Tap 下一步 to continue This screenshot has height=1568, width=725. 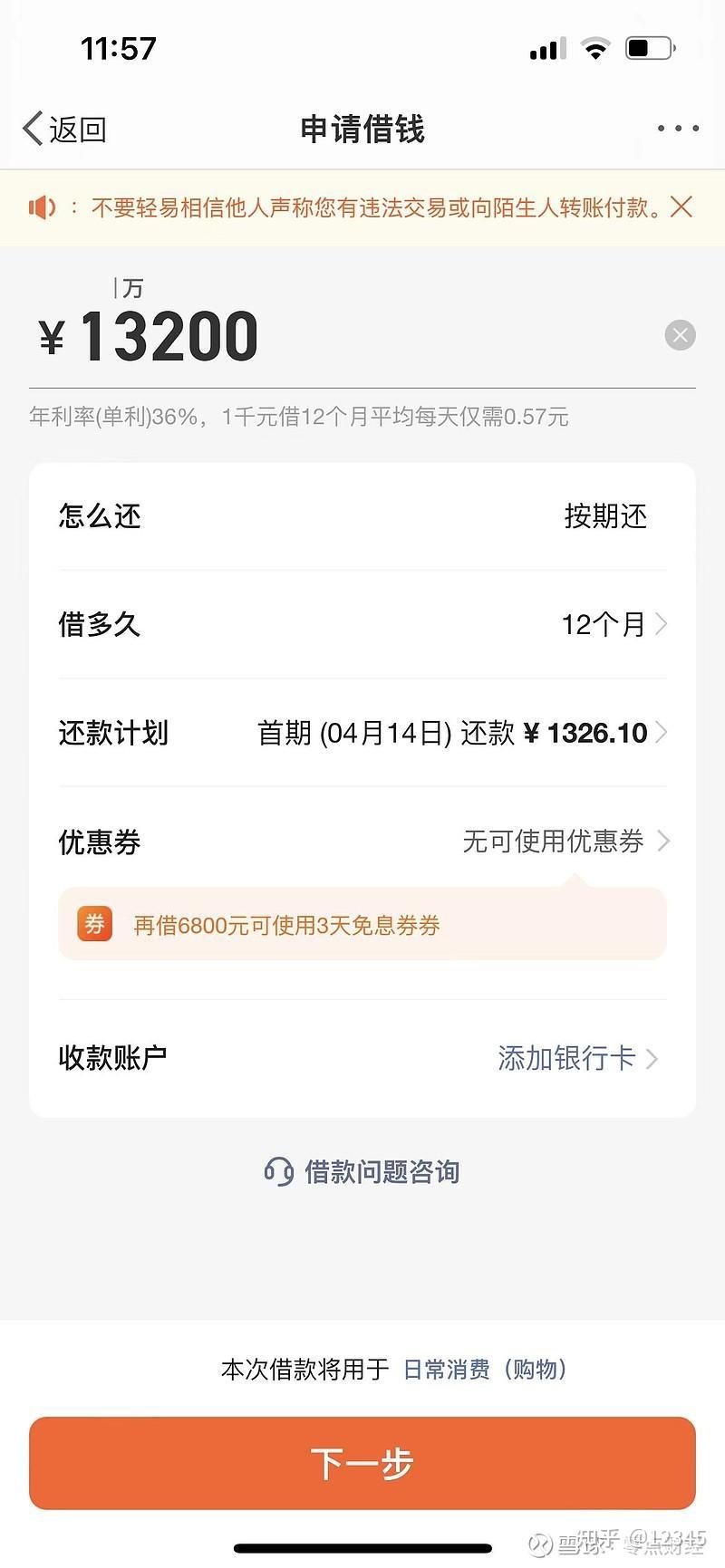coord(362,1463)
